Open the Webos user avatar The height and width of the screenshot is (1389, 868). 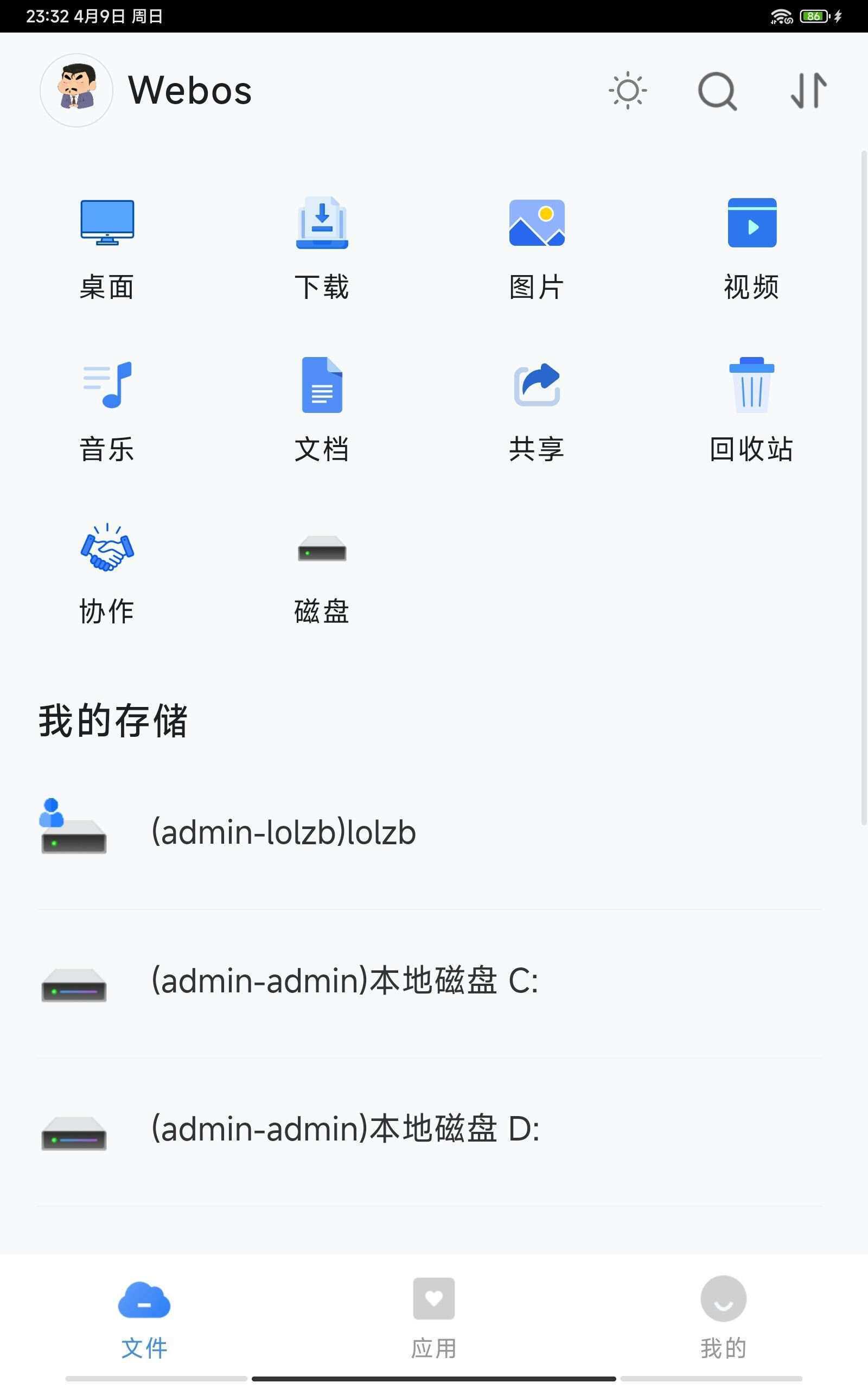click(x=76, y=90)
